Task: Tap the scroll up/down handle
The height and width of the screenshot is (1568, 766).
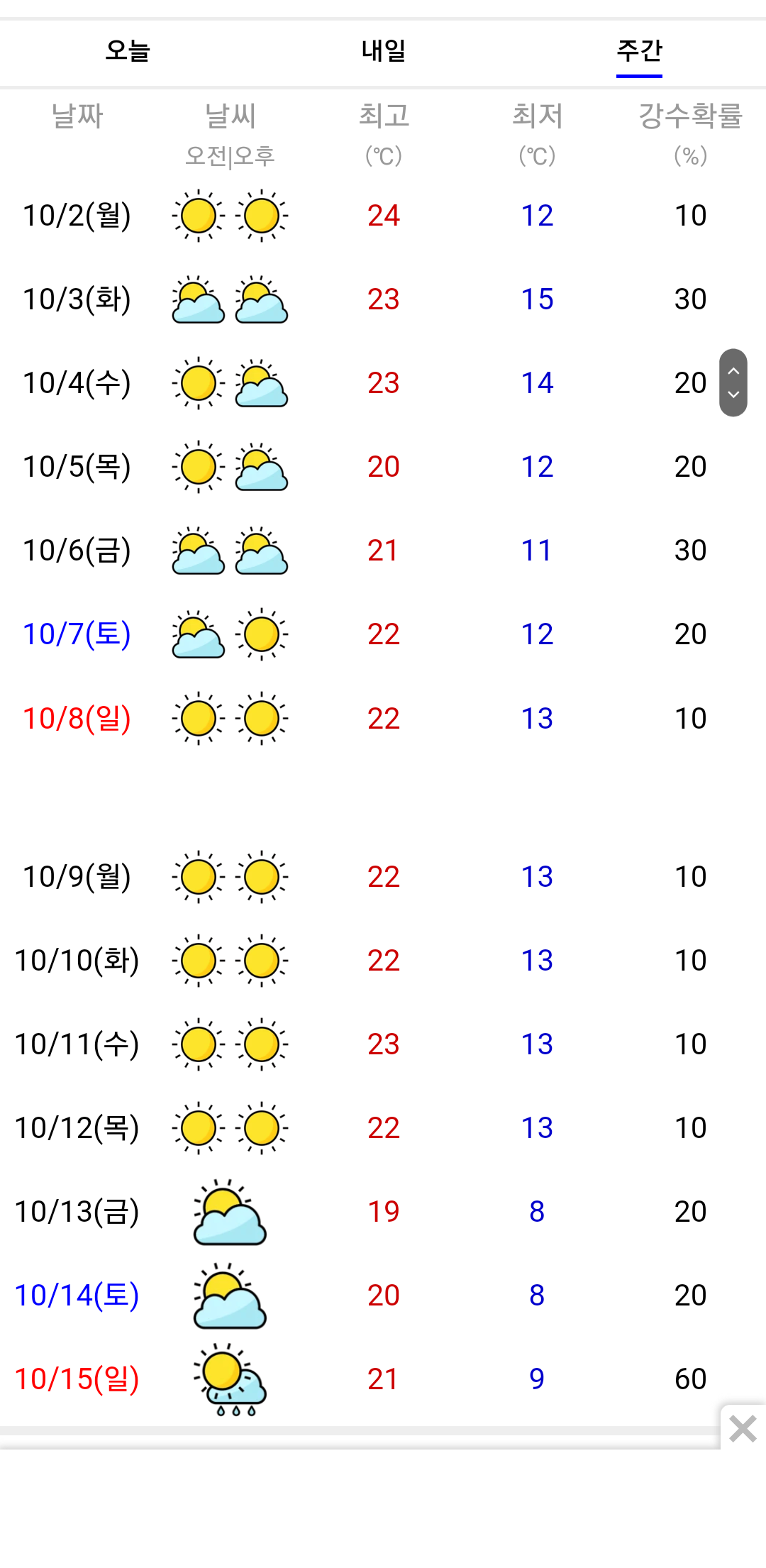Action: tap(733, 382)
